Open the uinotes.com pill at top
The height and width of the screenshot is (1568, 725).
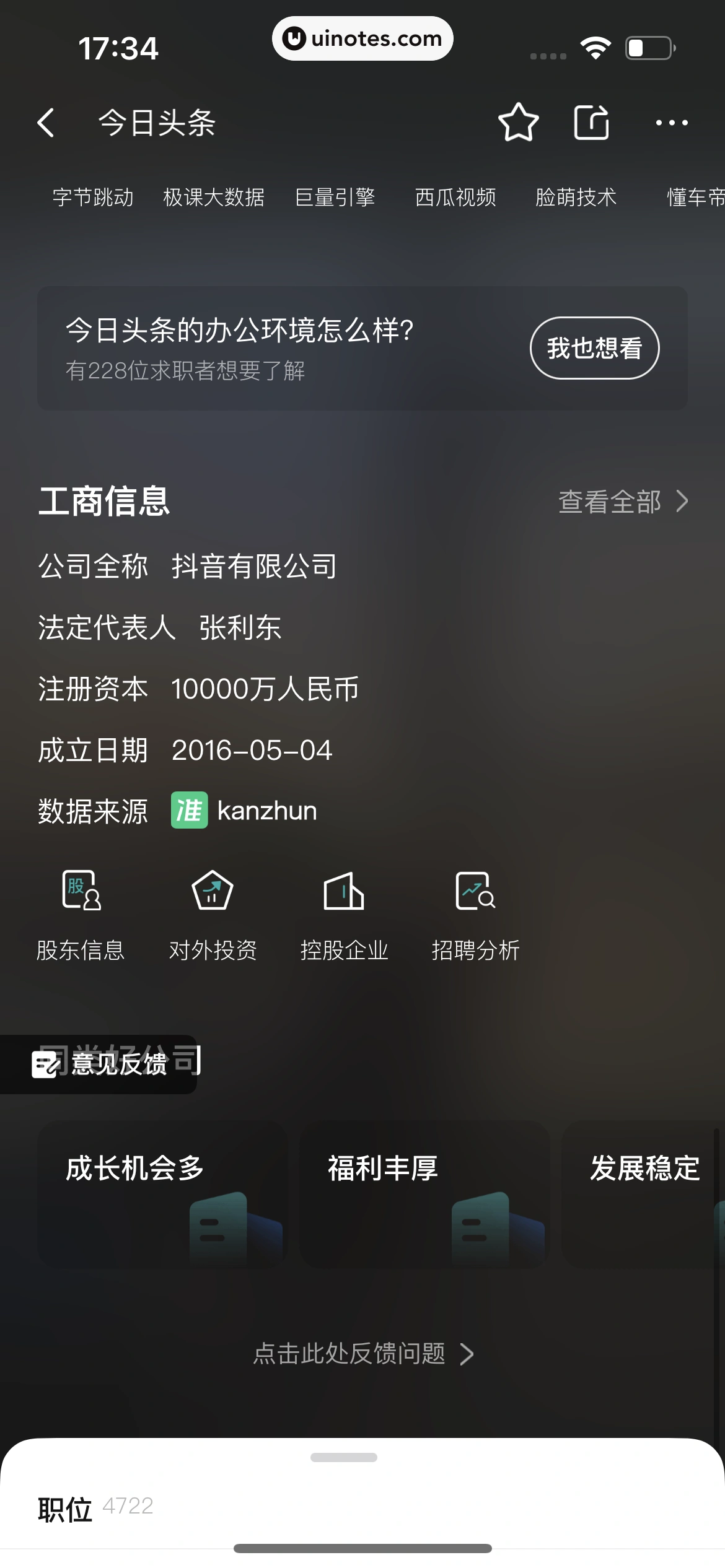click(362, 38)
